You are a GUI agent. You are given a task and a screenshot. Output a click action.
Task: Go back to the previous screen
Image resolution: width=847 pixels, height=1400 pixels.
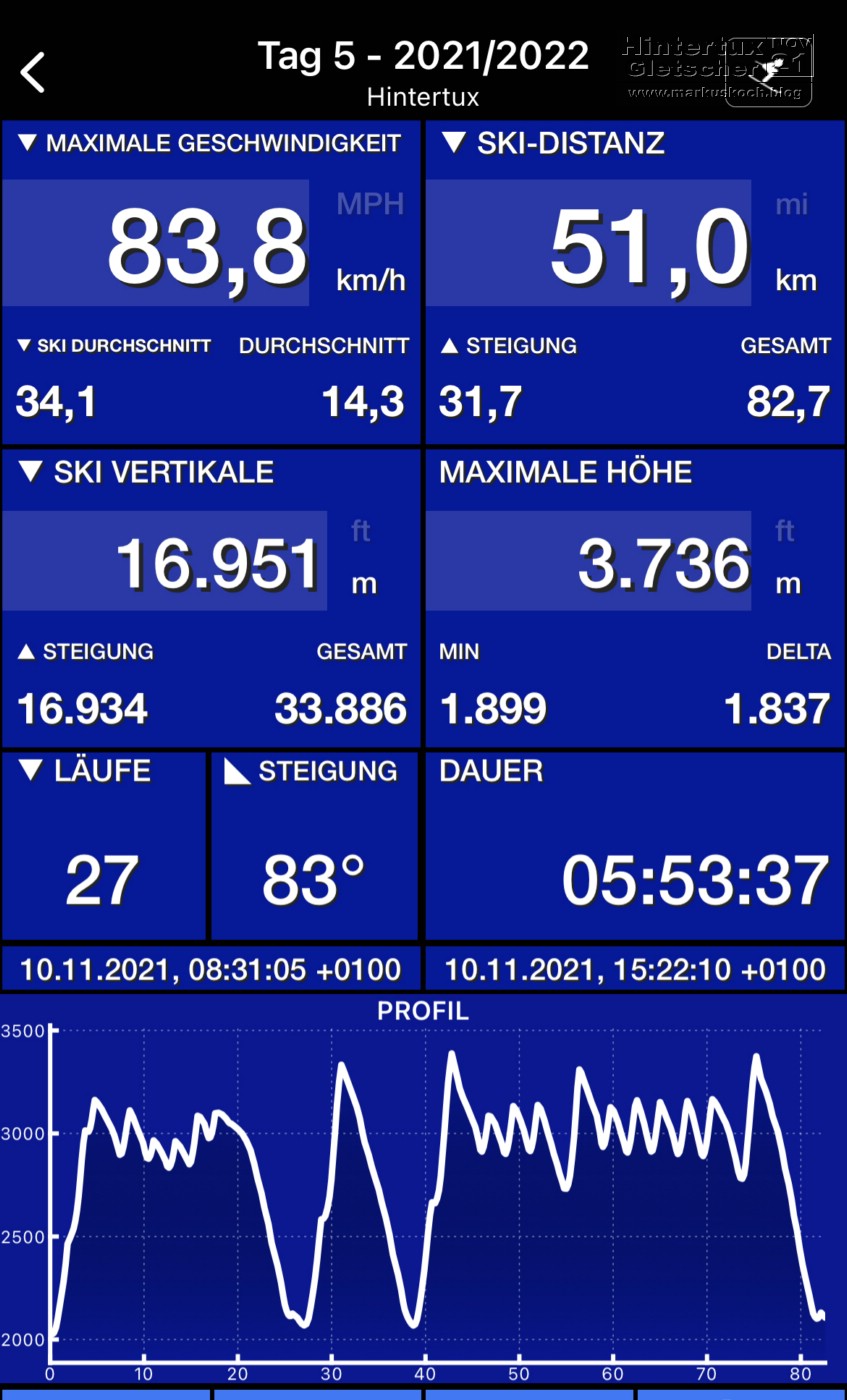[x=33, y=73]
